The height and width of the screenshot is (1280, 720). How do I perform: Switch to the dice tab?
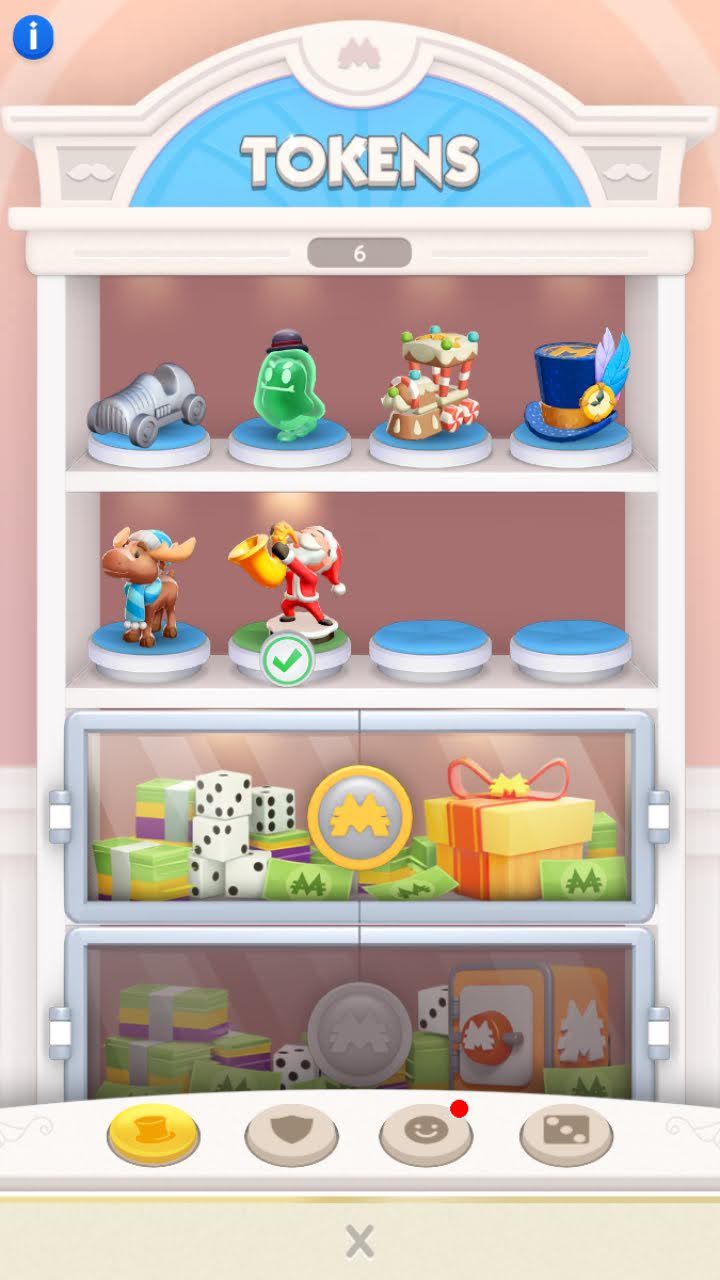[x=566, y=1133]
